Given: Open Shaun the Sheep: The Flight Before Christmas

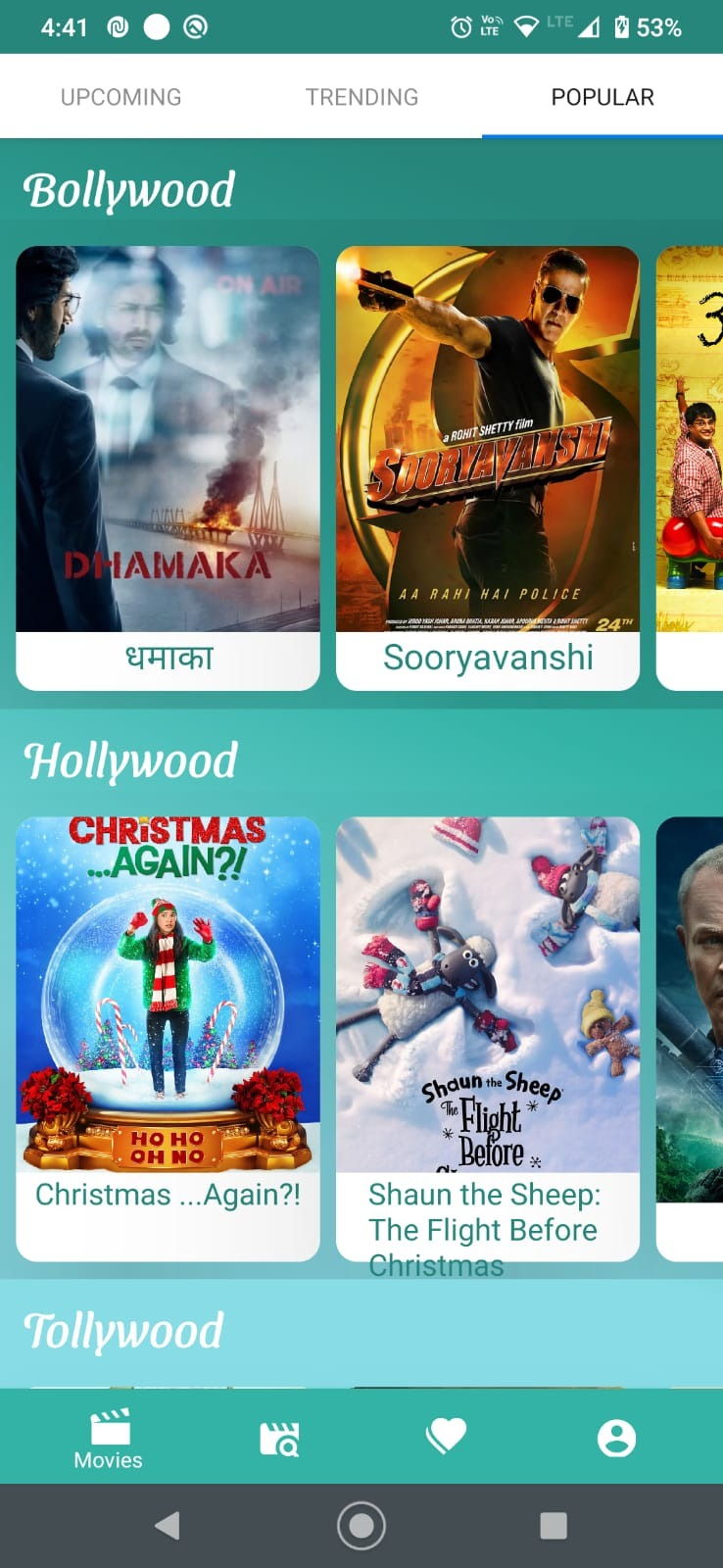Looking at the screenshot, I should (488, 1039).
